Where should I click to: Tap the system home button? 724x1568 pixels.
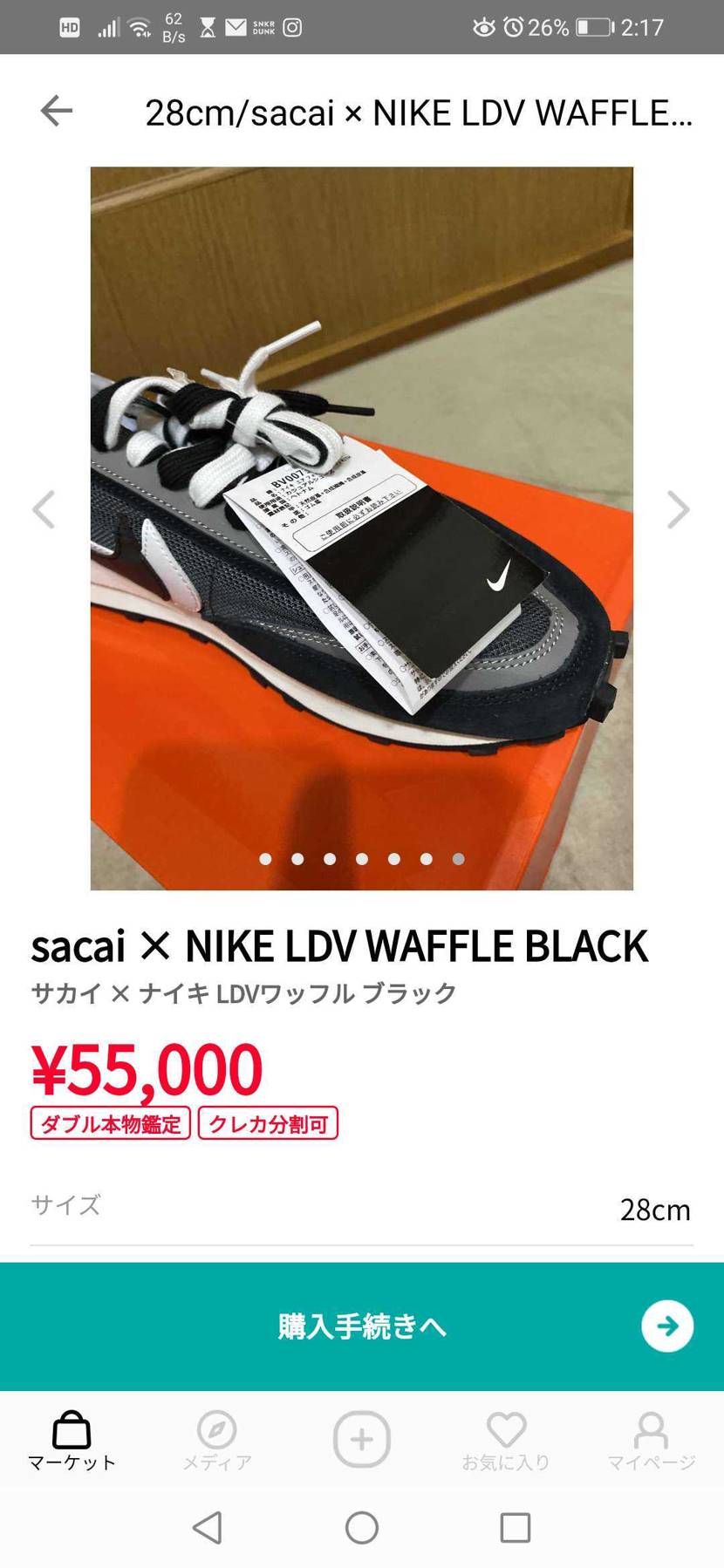tap(361, 1528)
